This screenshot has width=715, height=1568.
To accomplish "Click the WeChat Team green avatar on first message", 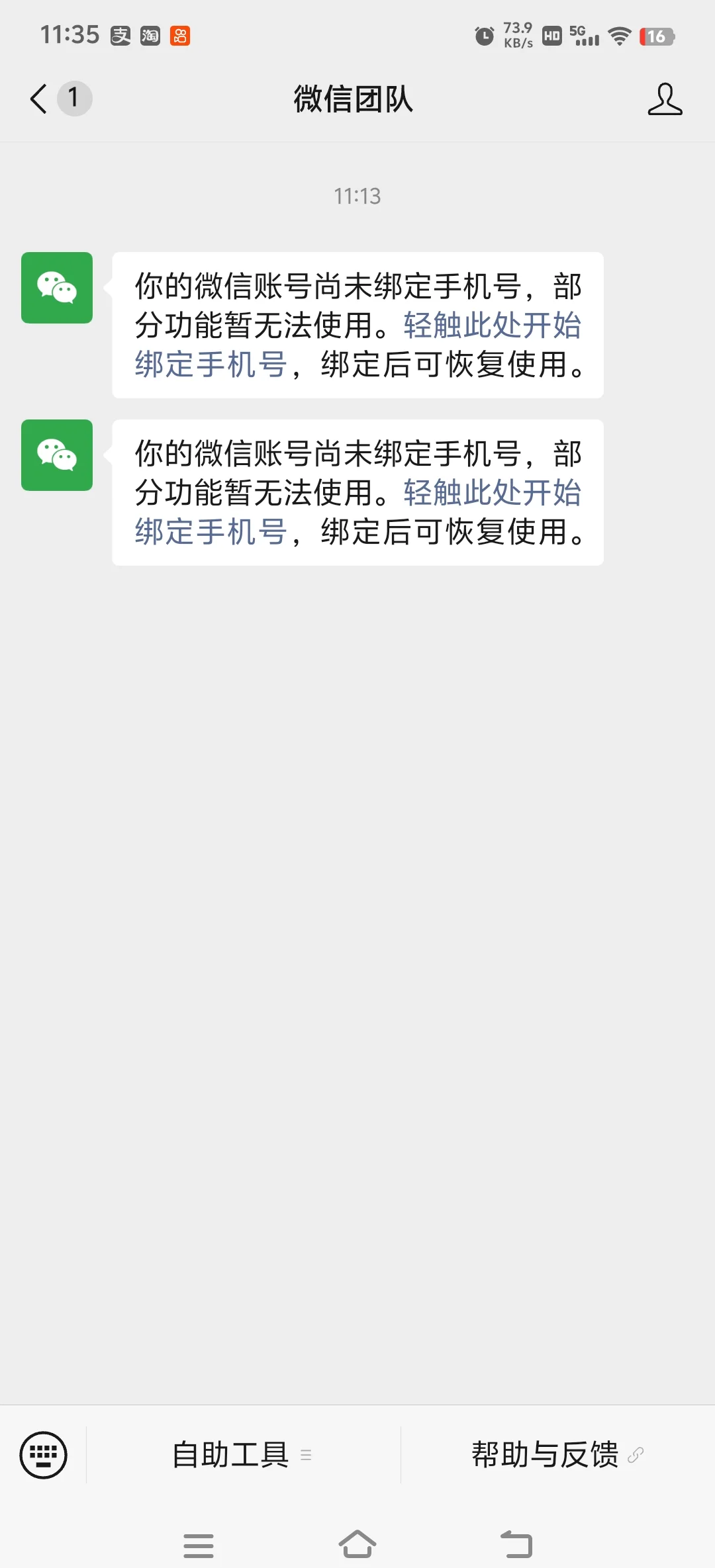I will click(56, 288).
